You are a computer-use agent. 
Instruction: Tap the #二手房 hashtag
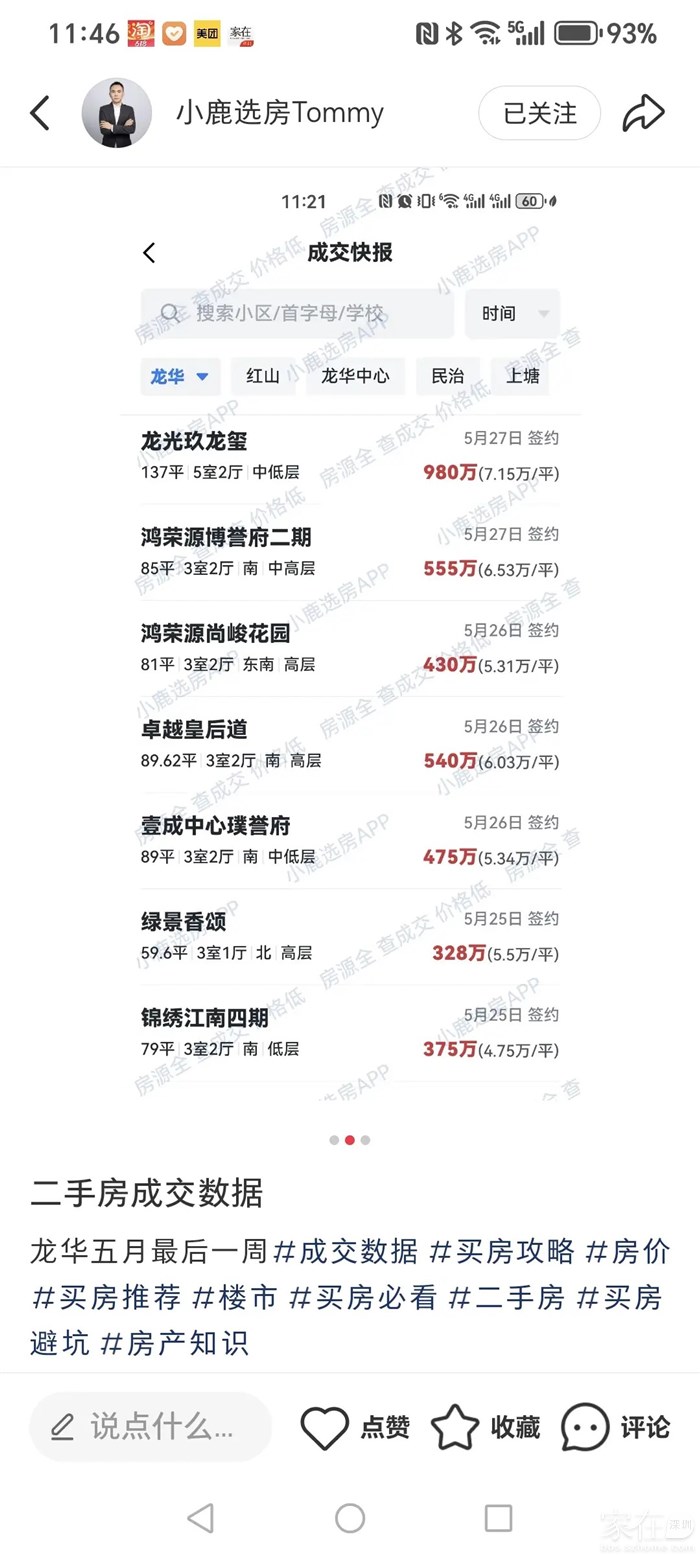click(x=507, y=1297)
